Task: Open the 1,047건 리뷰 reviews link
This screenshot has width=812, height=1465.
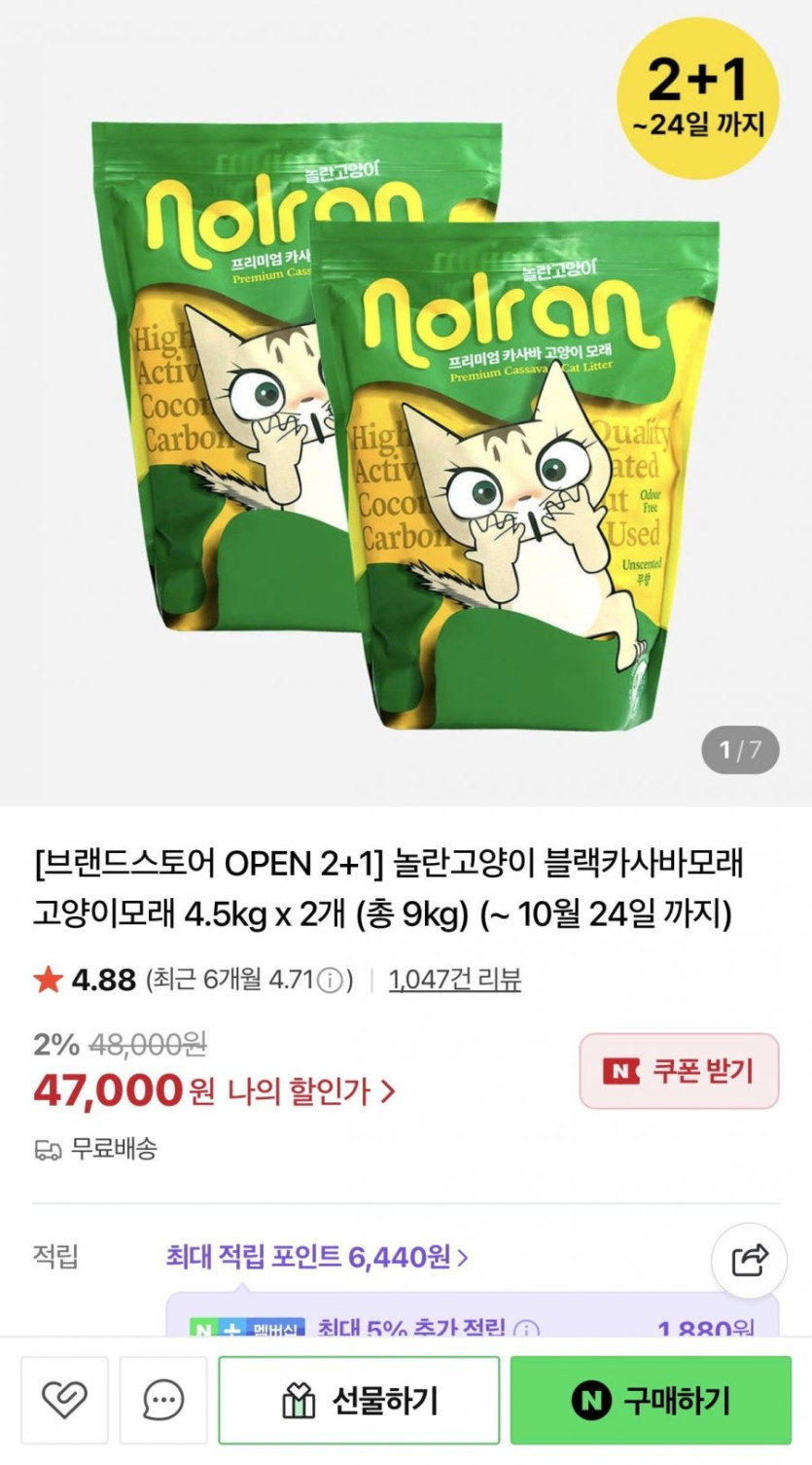Action: (454, 980)
